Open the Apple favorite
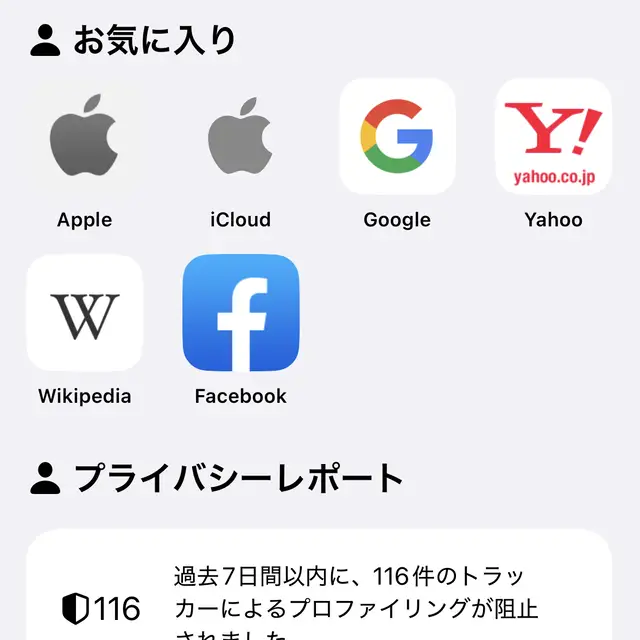Screen dimensions: 640x640 pyautogui.click(x=85, y=136)
